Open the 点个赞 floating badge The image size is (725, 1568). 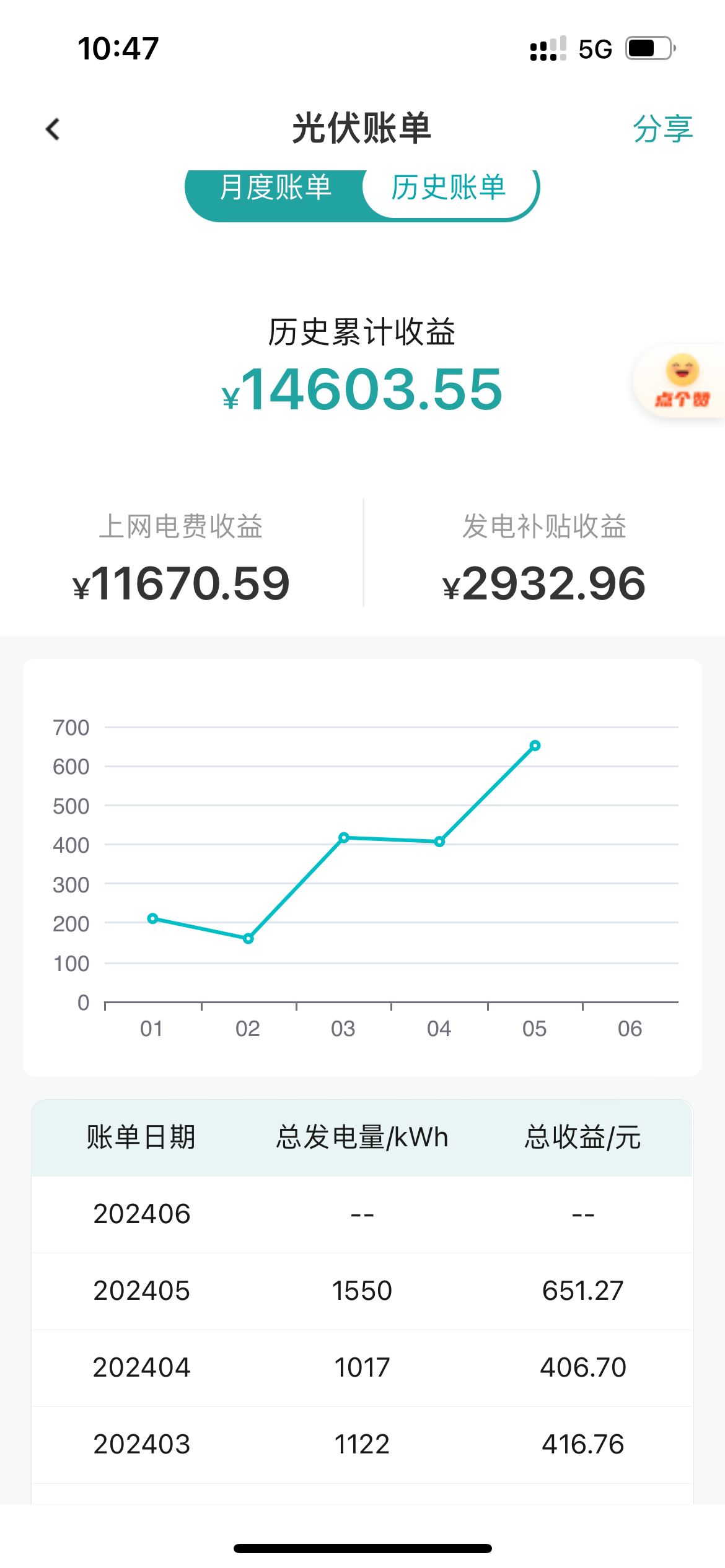[680, 382]
